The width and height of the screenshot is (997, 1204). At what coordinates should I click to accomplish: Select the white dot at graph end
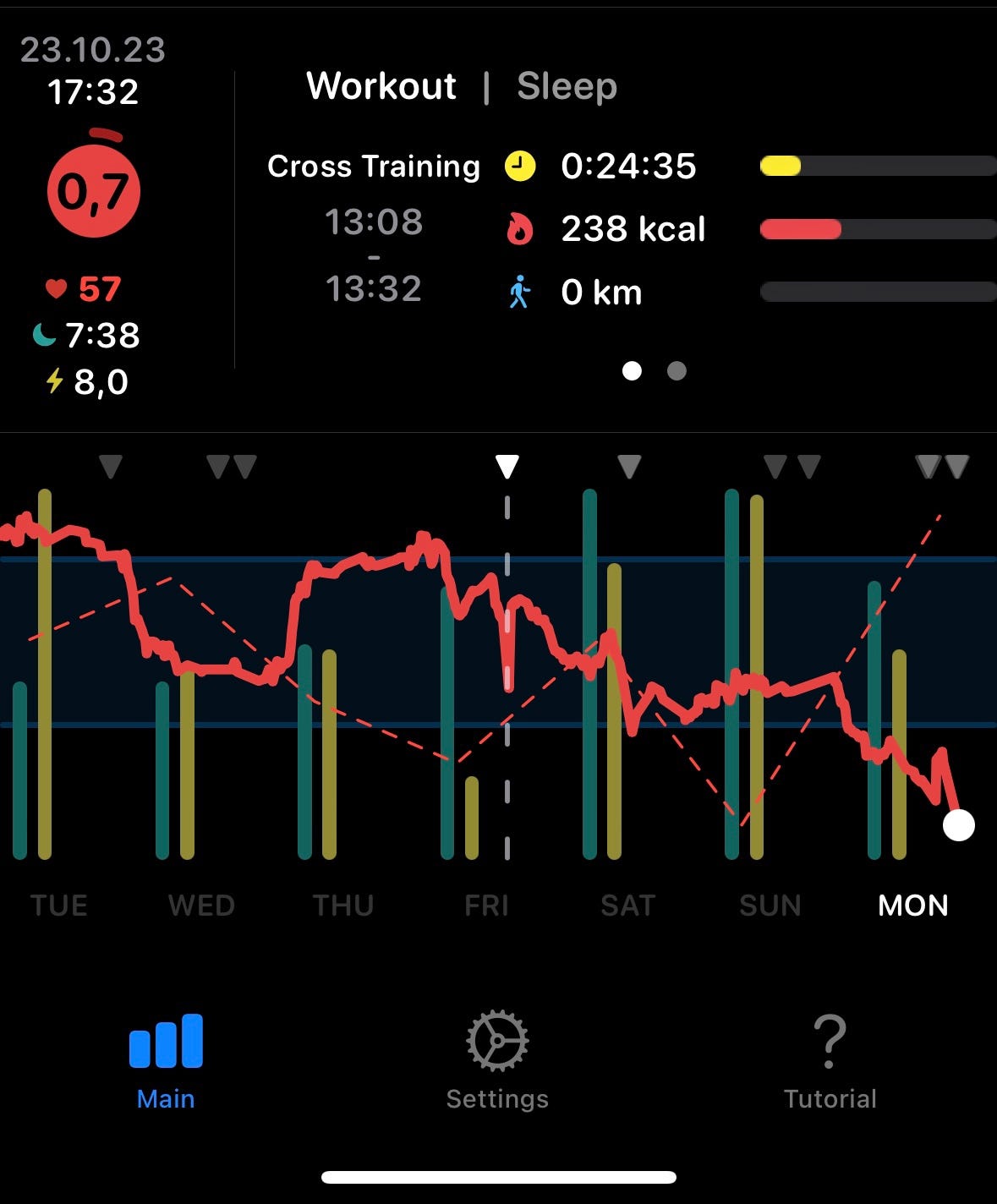(x=958, y=824)
